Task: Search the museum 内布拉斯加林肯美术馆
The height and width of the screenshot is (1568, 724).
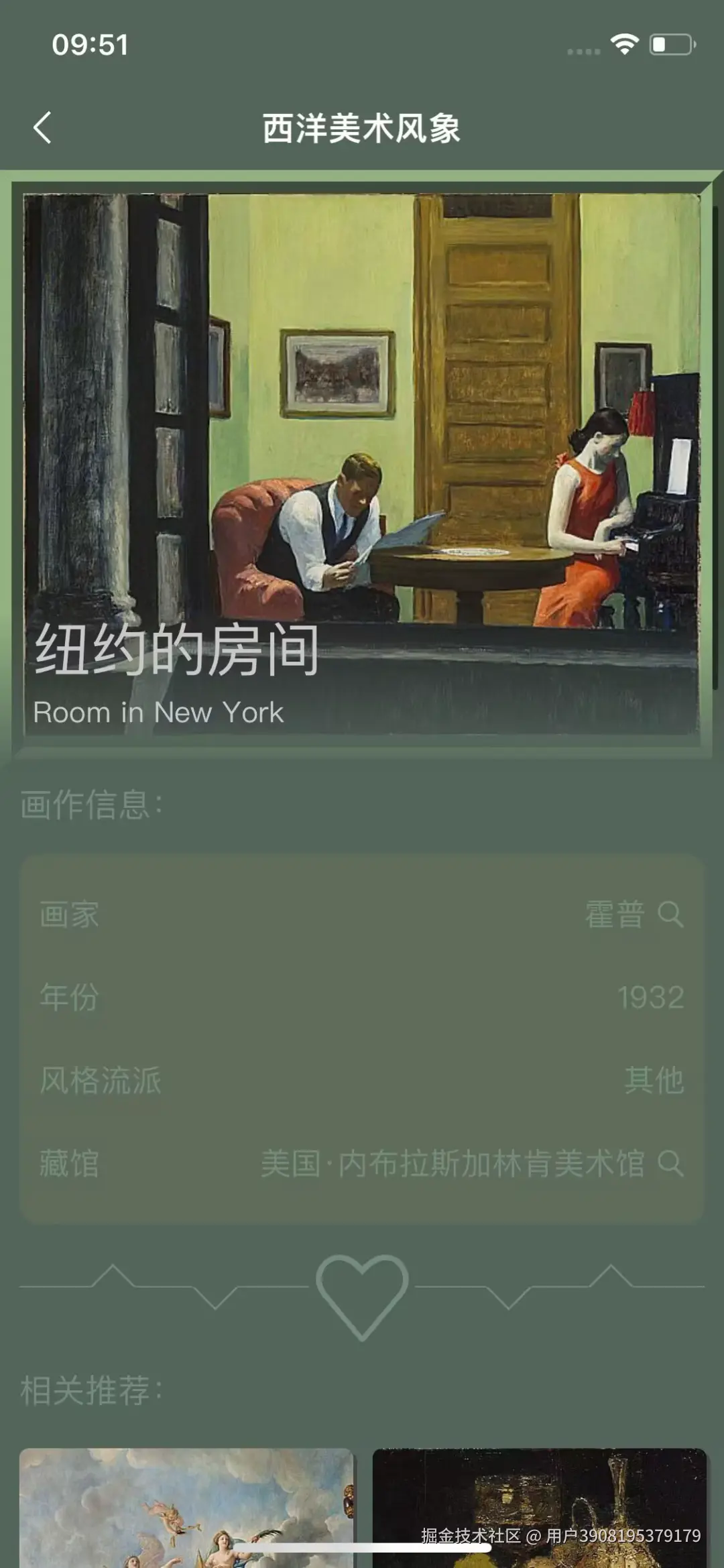Action: [670, 1164]
